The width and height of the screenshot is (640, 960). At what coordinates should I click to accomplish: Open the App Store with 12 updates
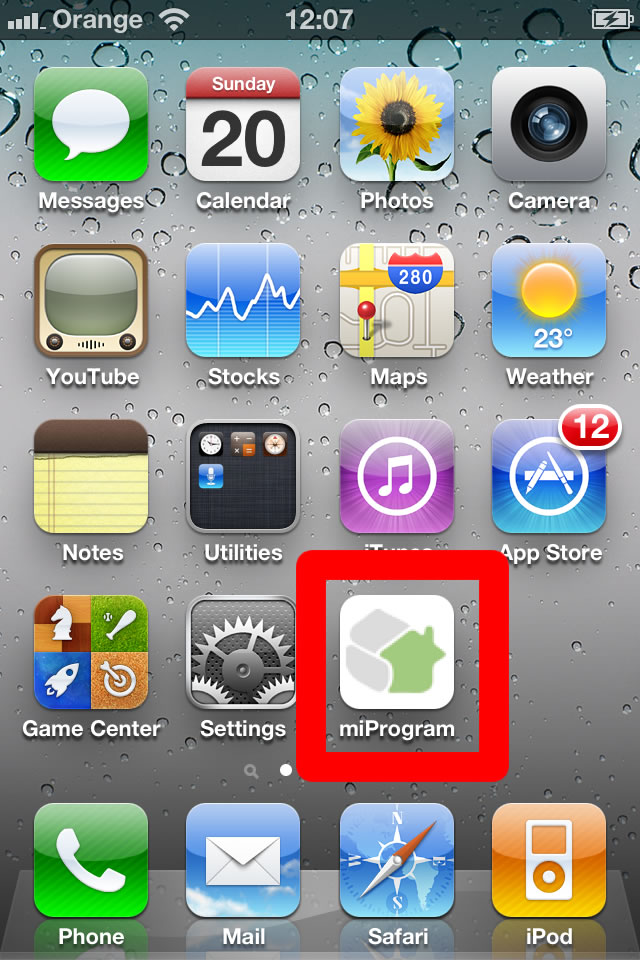(549, 476)
